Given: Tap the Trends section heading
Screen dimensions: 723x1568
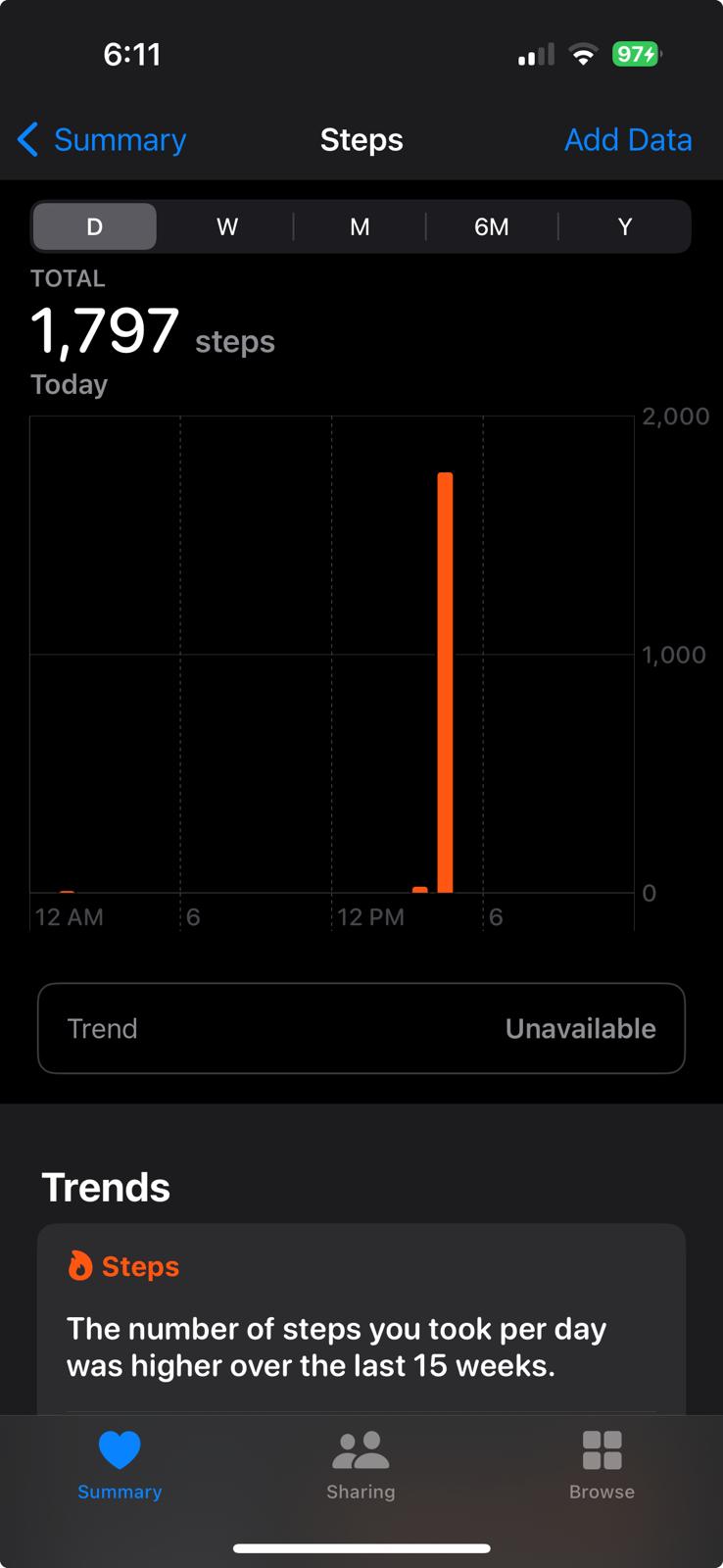Looking at the screenshot, I should pyautogui.click(x=106, y=1187).
